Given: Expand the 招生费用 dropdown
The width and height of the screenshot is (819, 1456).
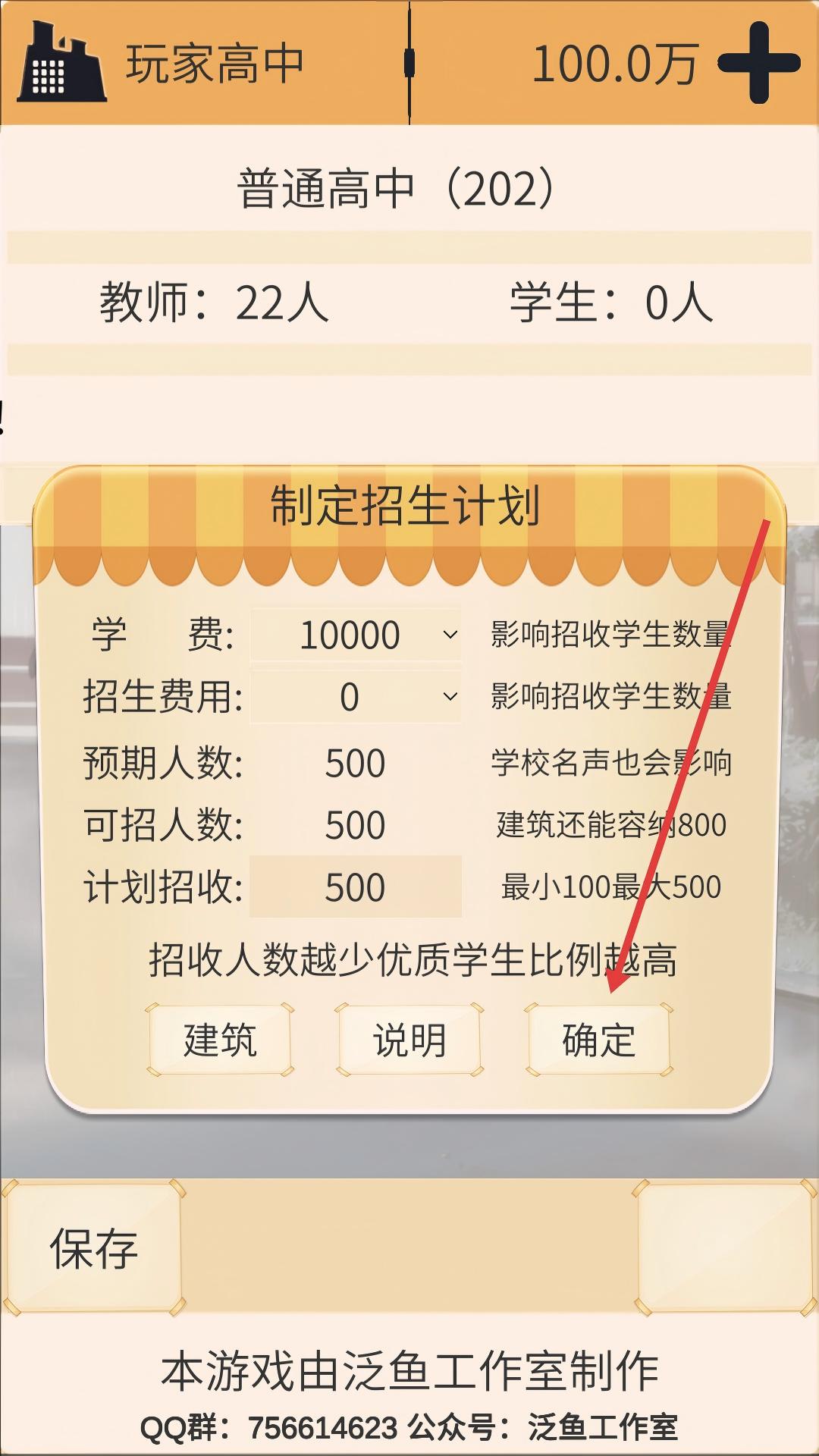Looking at the screenshot, I should click(x=356, y=697).
